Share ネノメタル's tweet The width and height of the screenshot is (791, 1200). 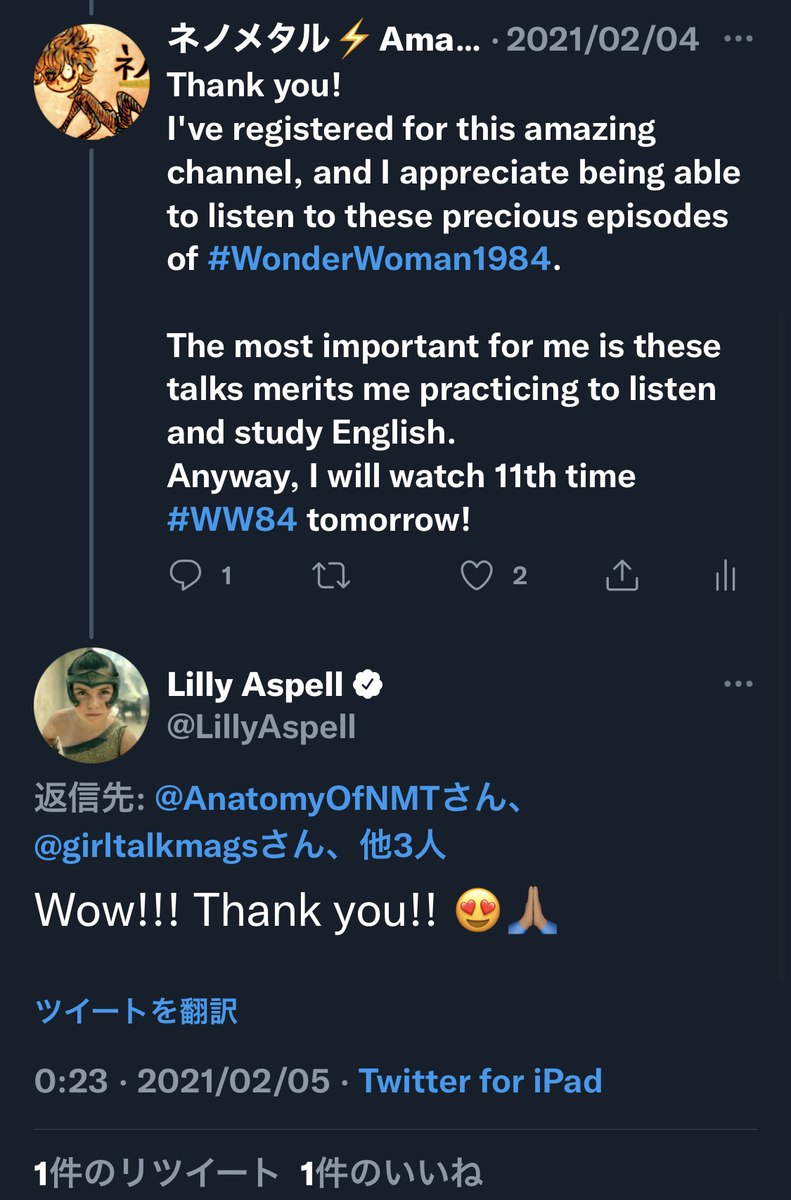(622, 575)
